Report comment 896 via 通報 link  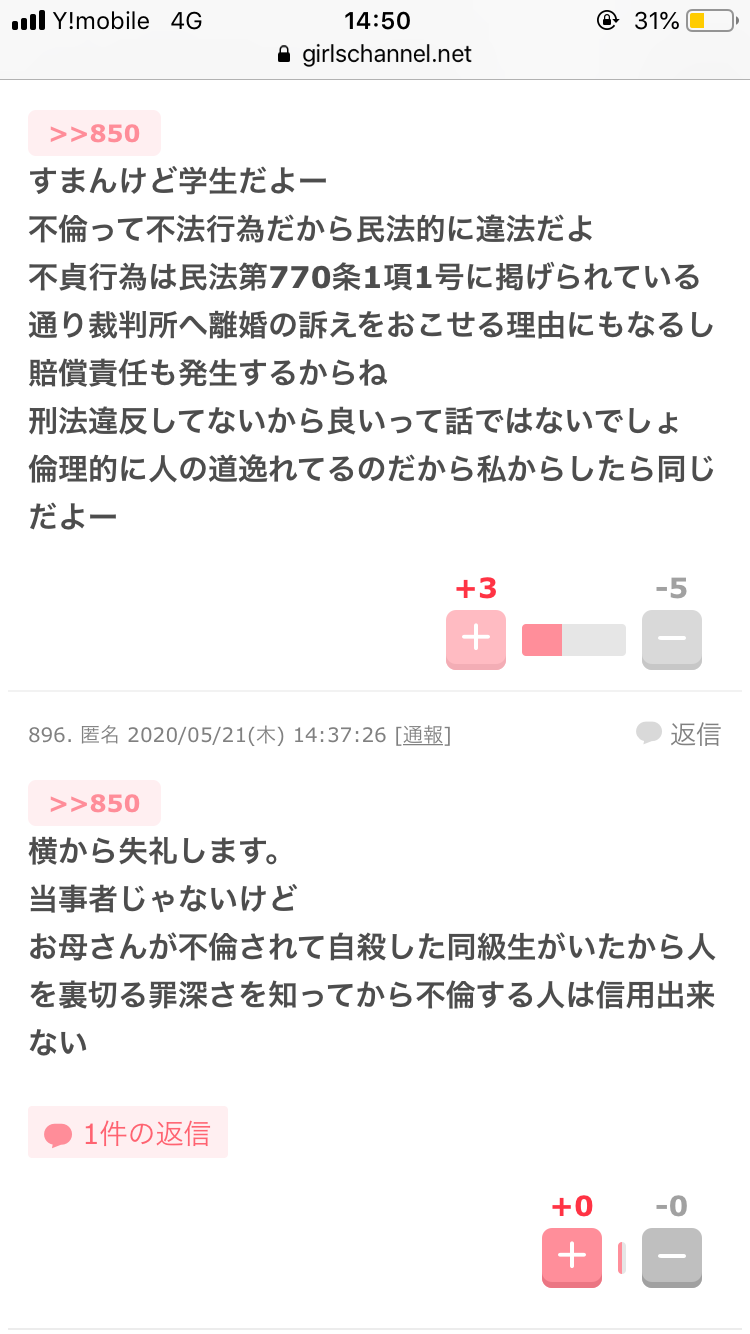(423, 736)
